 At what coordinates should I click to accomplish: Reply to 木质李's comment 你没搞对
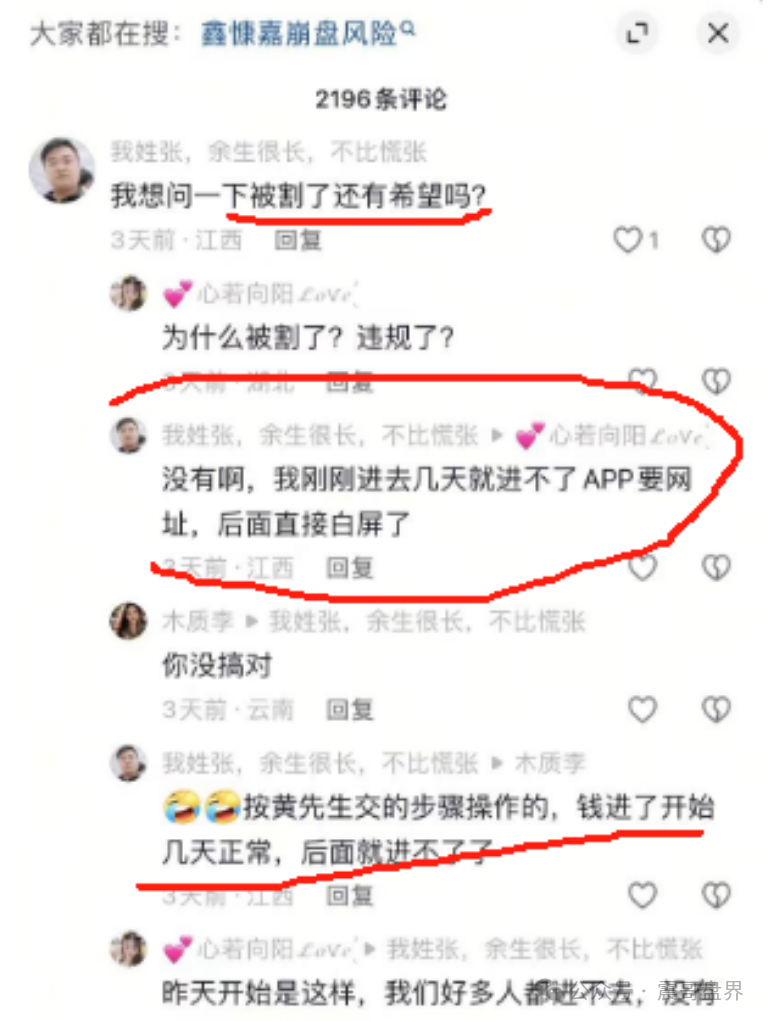click(349, 710)
